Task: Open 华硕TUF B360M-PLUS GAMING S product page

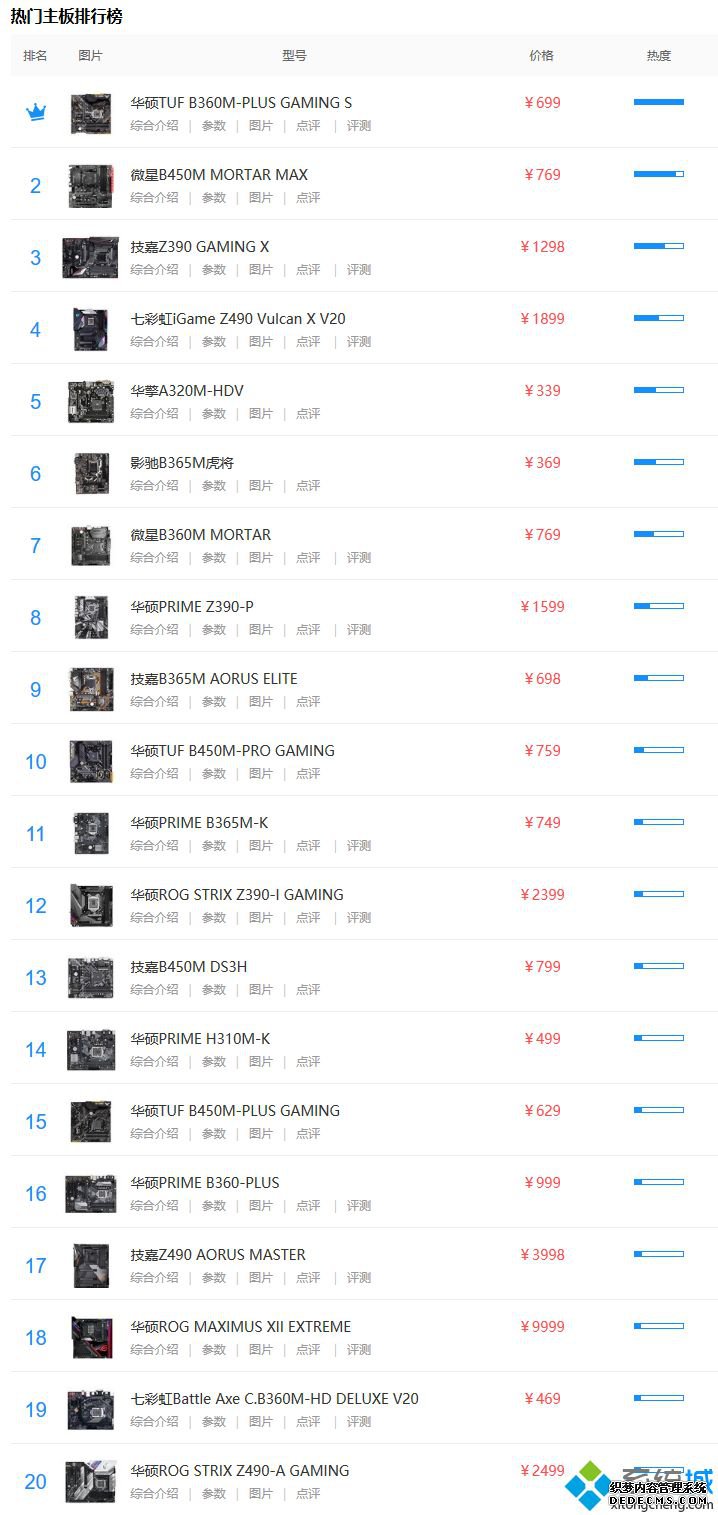Action: coord(241,103)
